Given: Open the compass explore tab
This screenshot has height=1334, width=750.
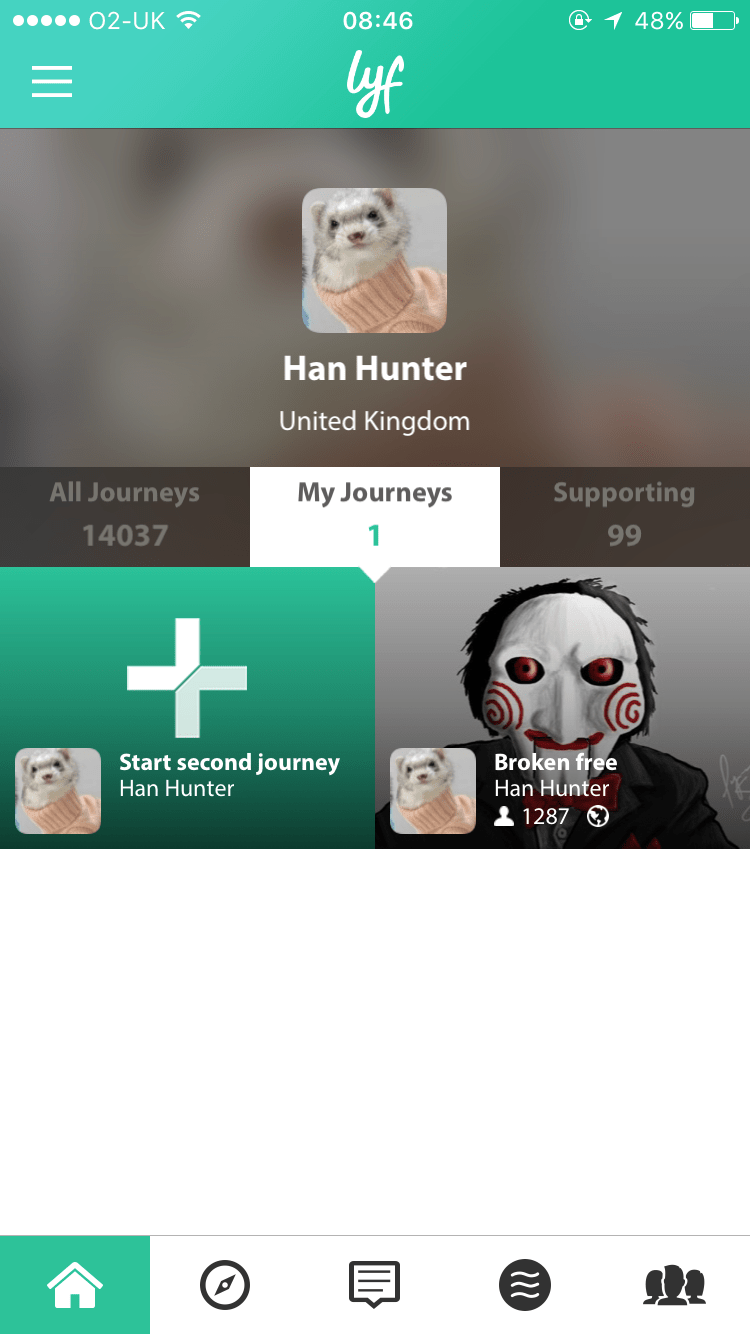Looking at the screenshot, I should 225,1284.
